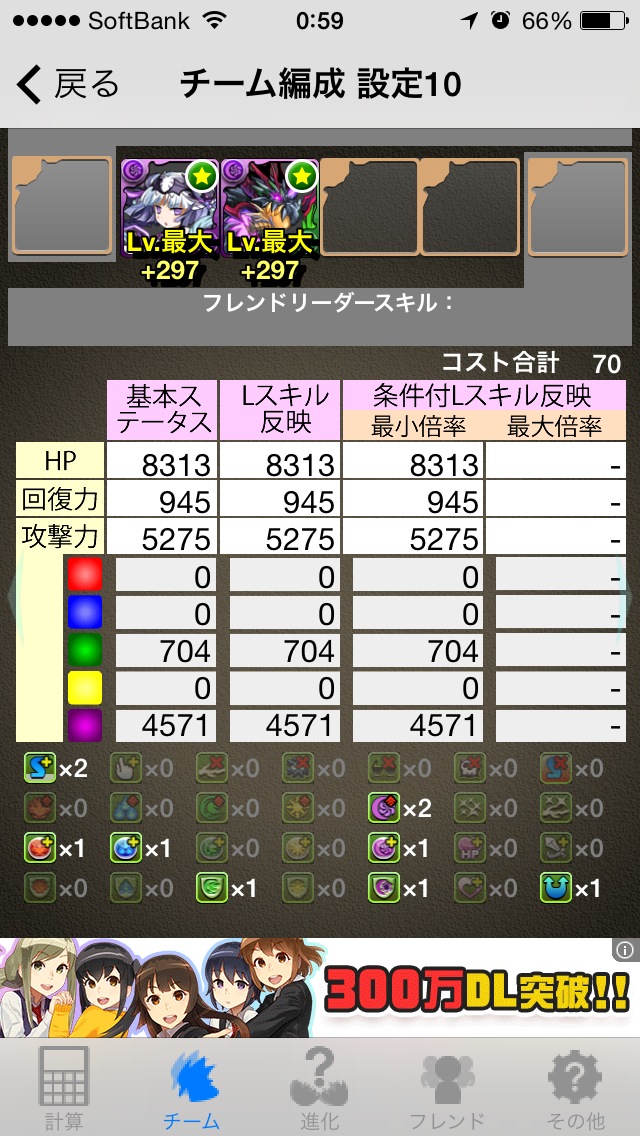The image size is (640, 1136).
Task: Go back with 戻る button
Action: click(x=67, y=85)
